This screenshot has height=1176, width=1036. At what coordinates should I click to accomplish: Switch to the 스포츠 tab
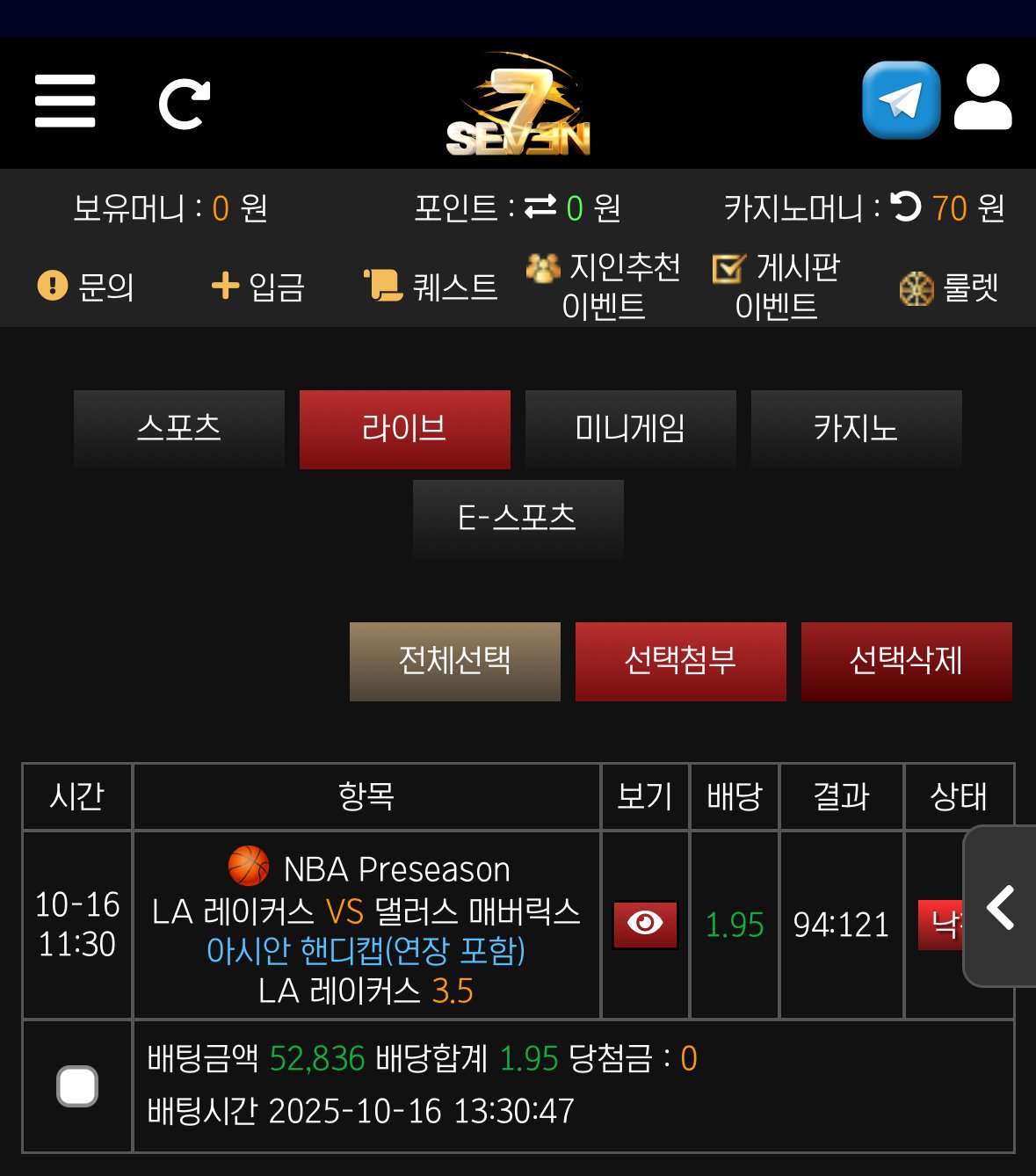[x=179, y=429]
